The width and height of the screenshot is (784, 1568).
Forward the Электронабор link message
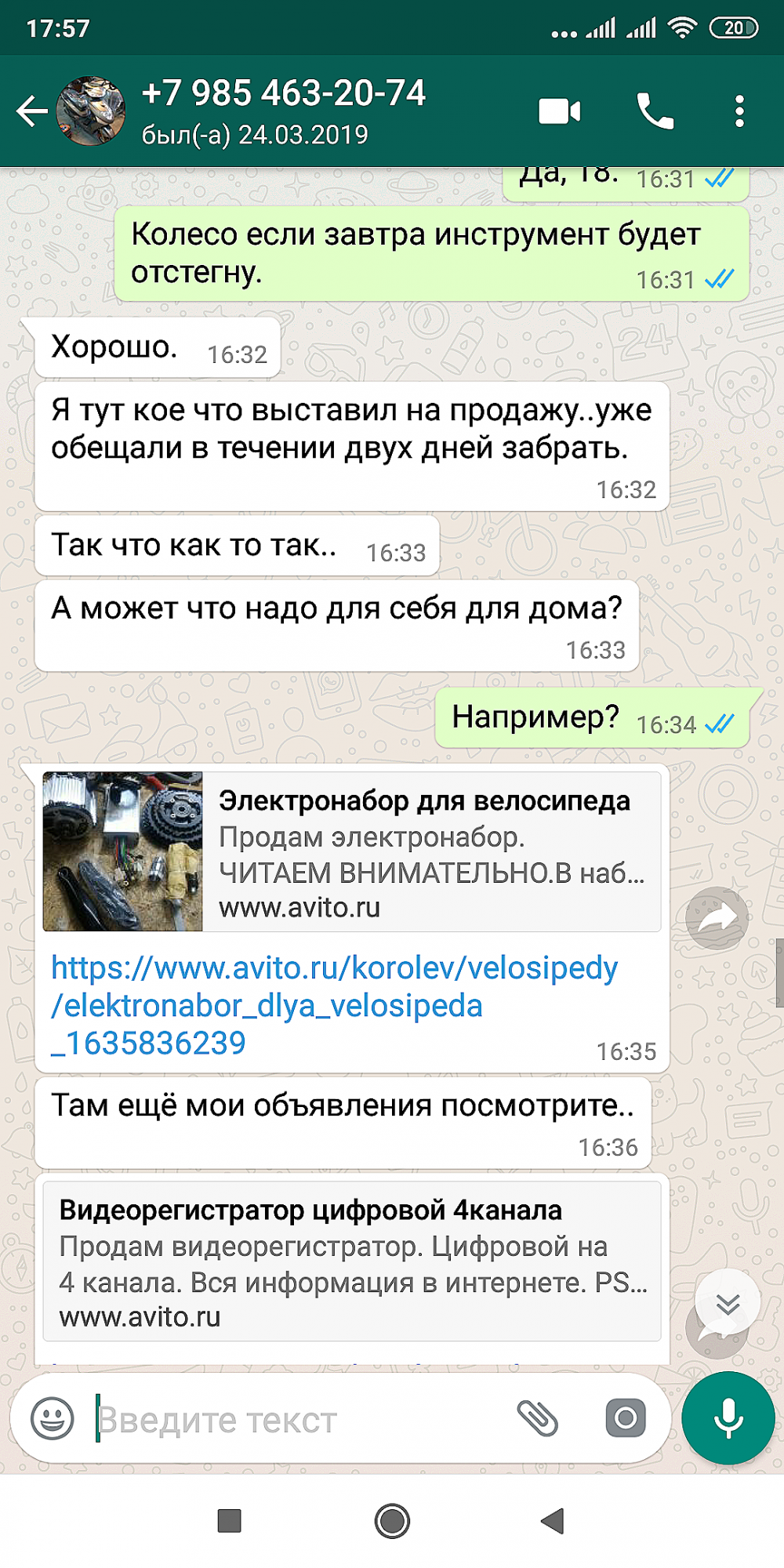717,918
